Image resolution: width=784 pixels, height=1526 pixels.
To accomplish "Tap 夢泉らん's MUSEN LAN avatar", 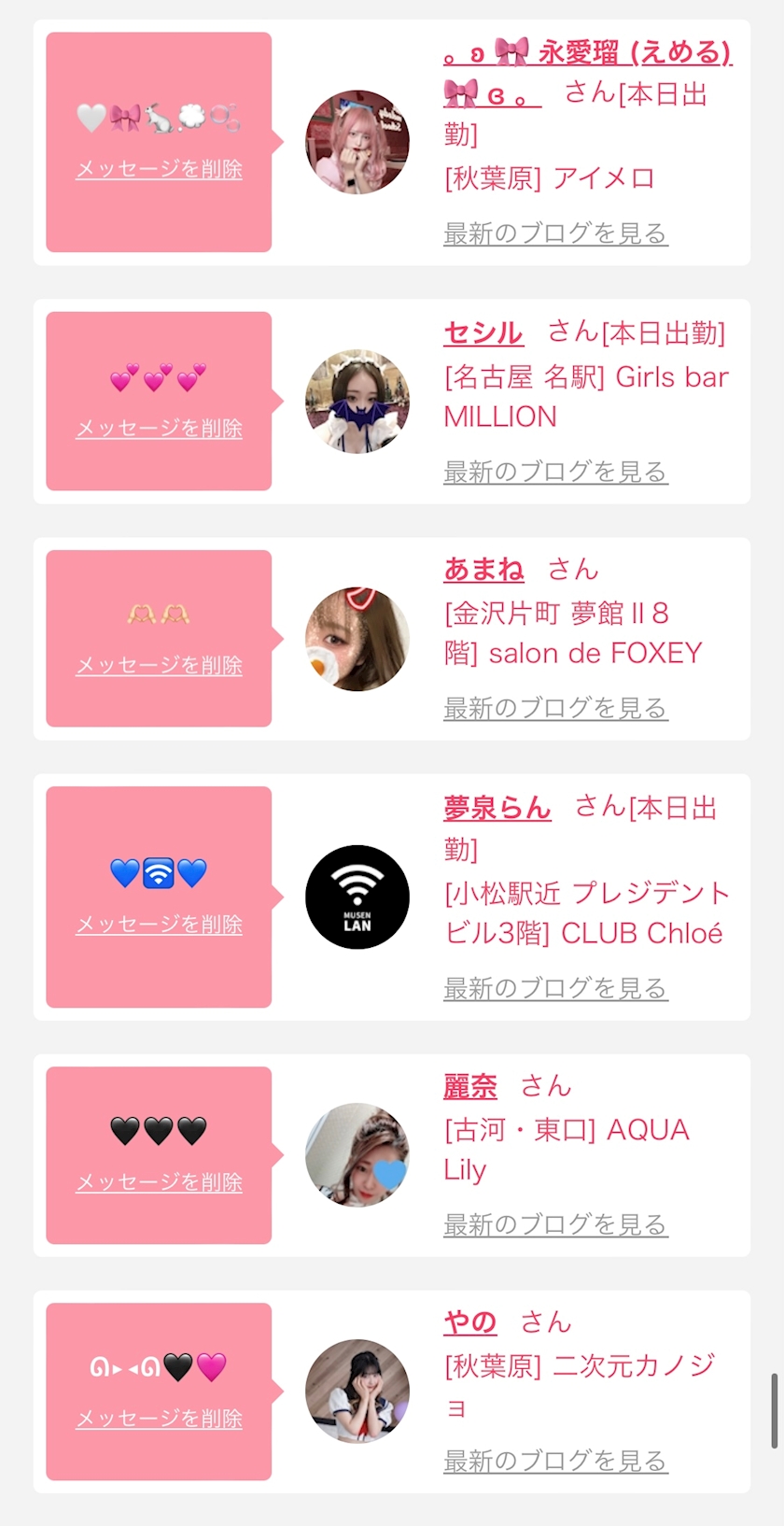I will point(357,897).
